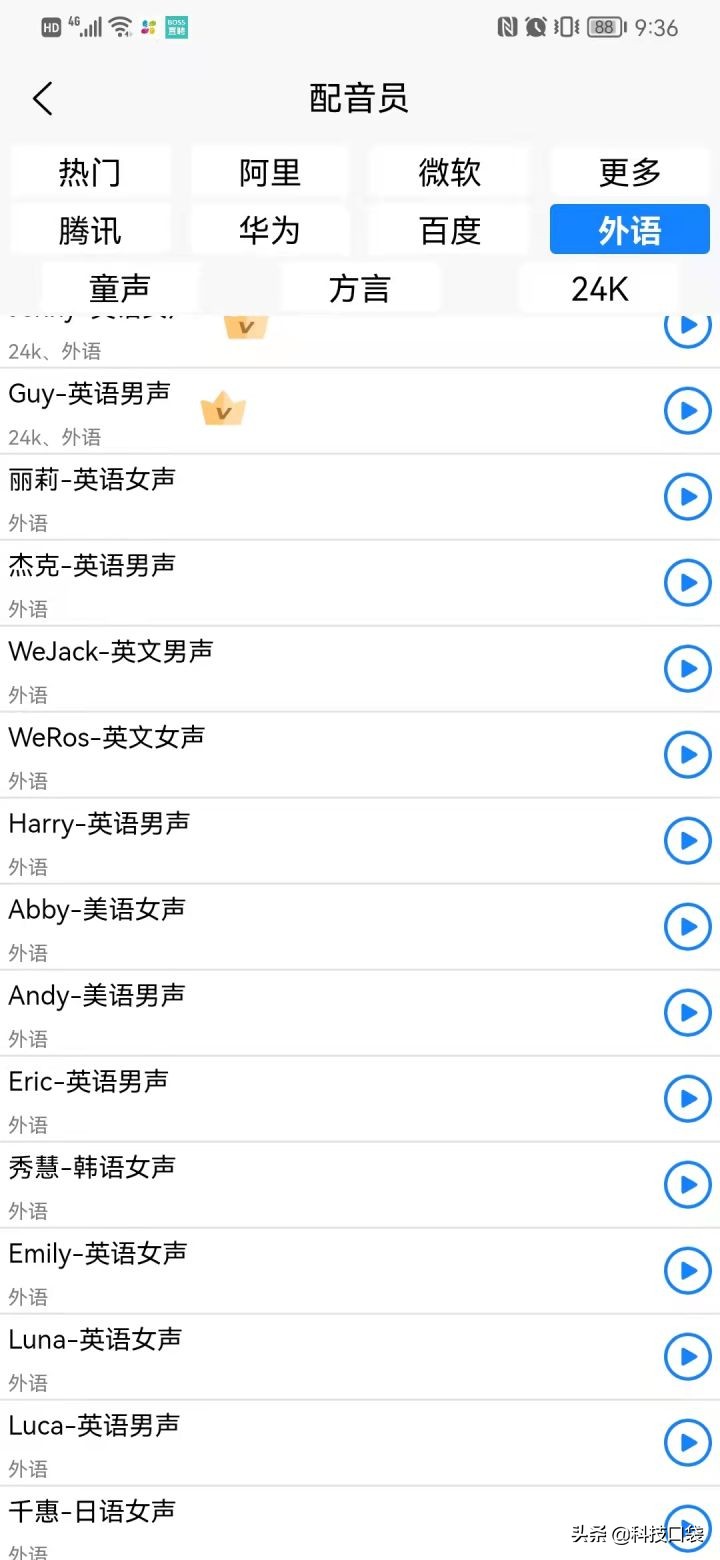The image size is (720, 1560).
Task: Go back with the arrow at top left
Action: pos(42,98)
